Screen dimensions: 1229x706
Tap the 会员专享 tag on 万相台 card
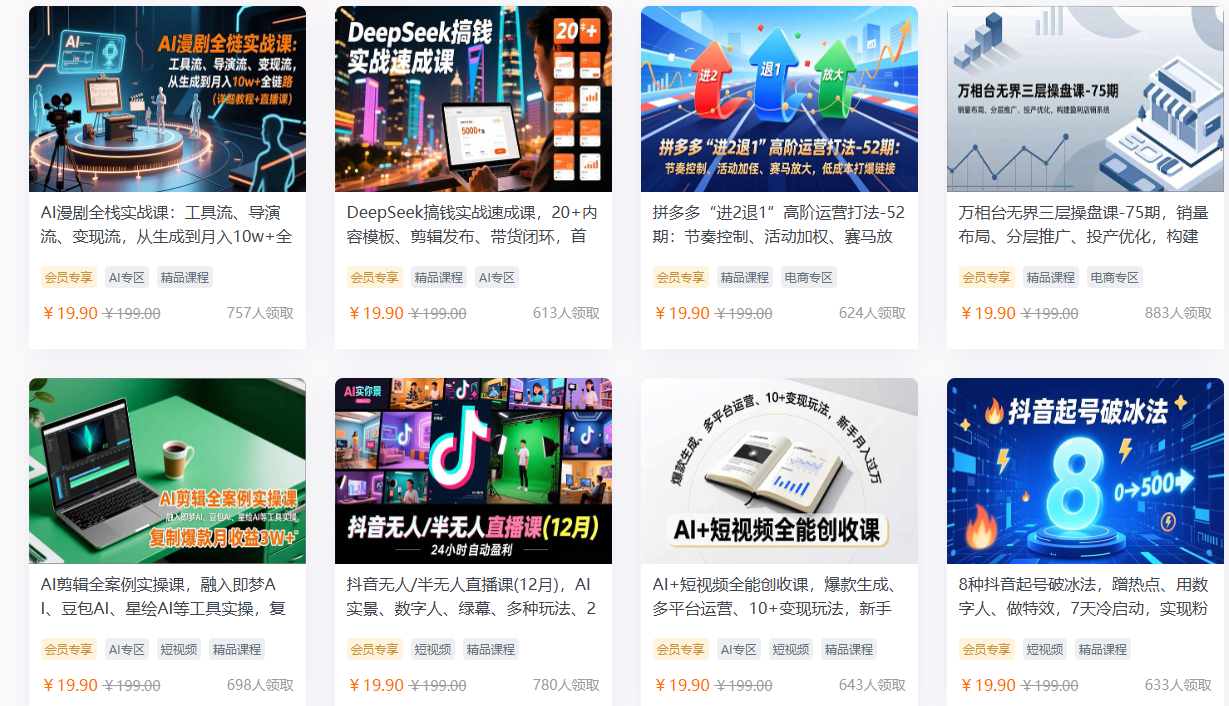pyautogui.click(x=986, y=277)
